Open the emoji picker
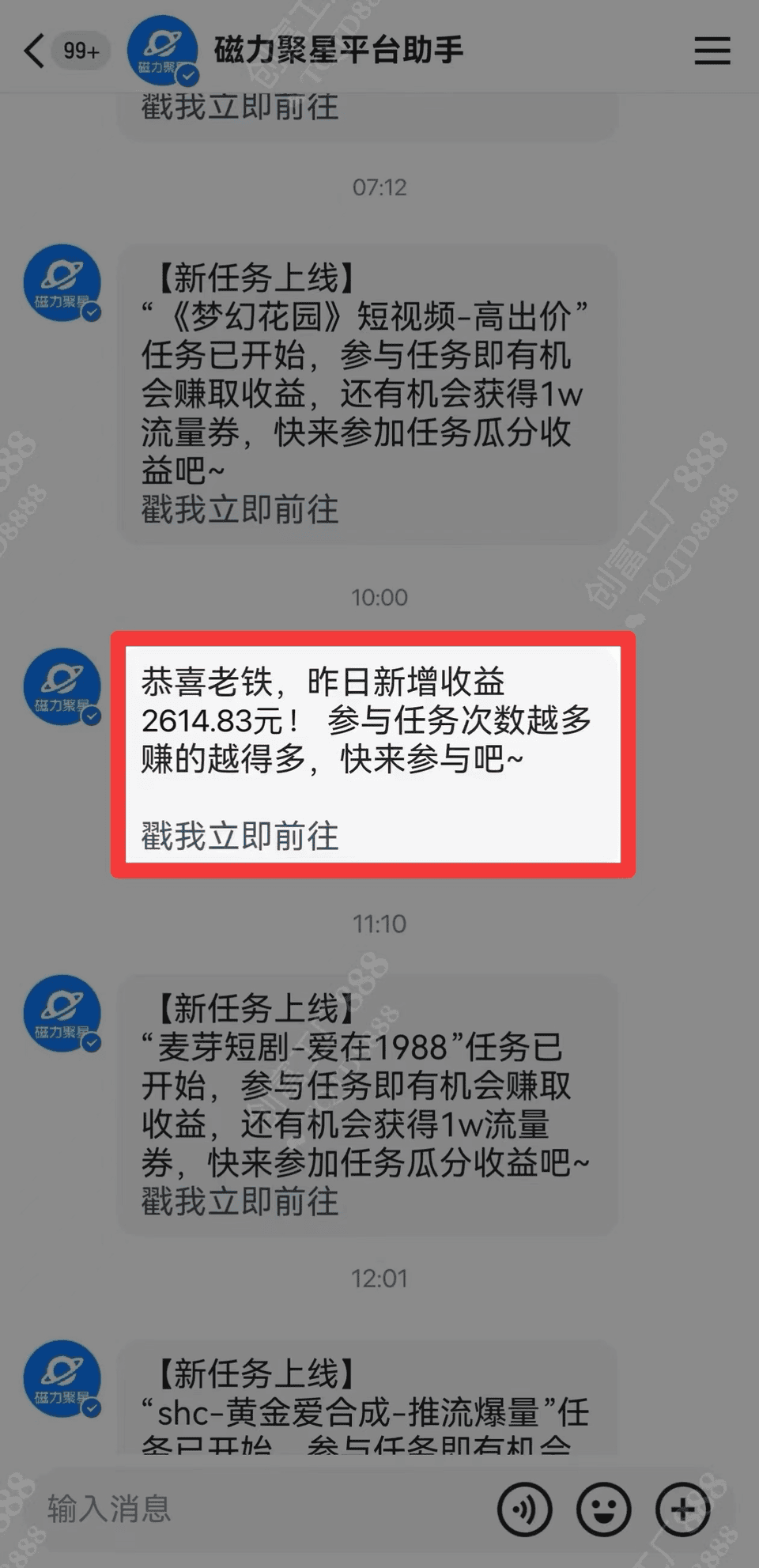 603,1509
